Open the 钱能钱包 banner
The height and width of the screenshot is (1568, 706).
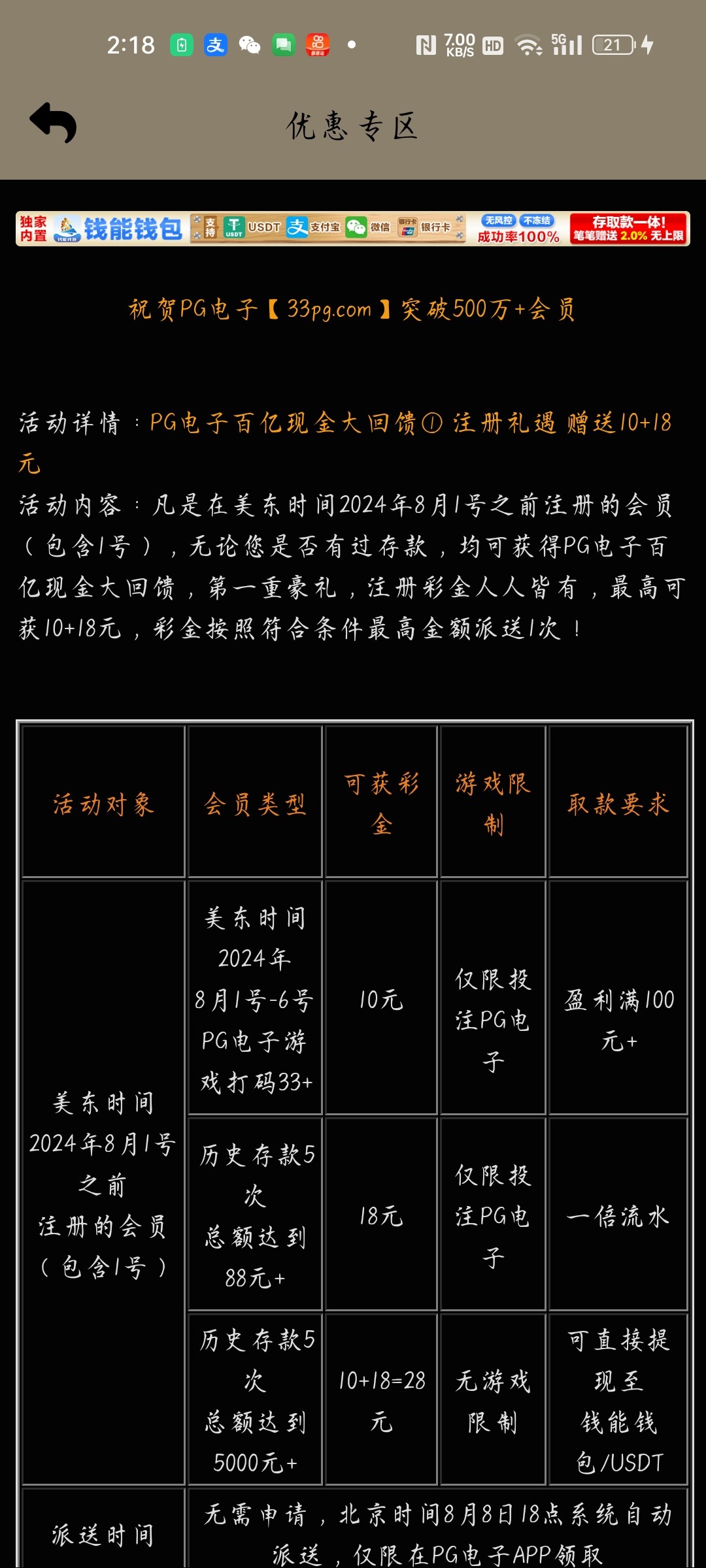click(x=353, y=229)
